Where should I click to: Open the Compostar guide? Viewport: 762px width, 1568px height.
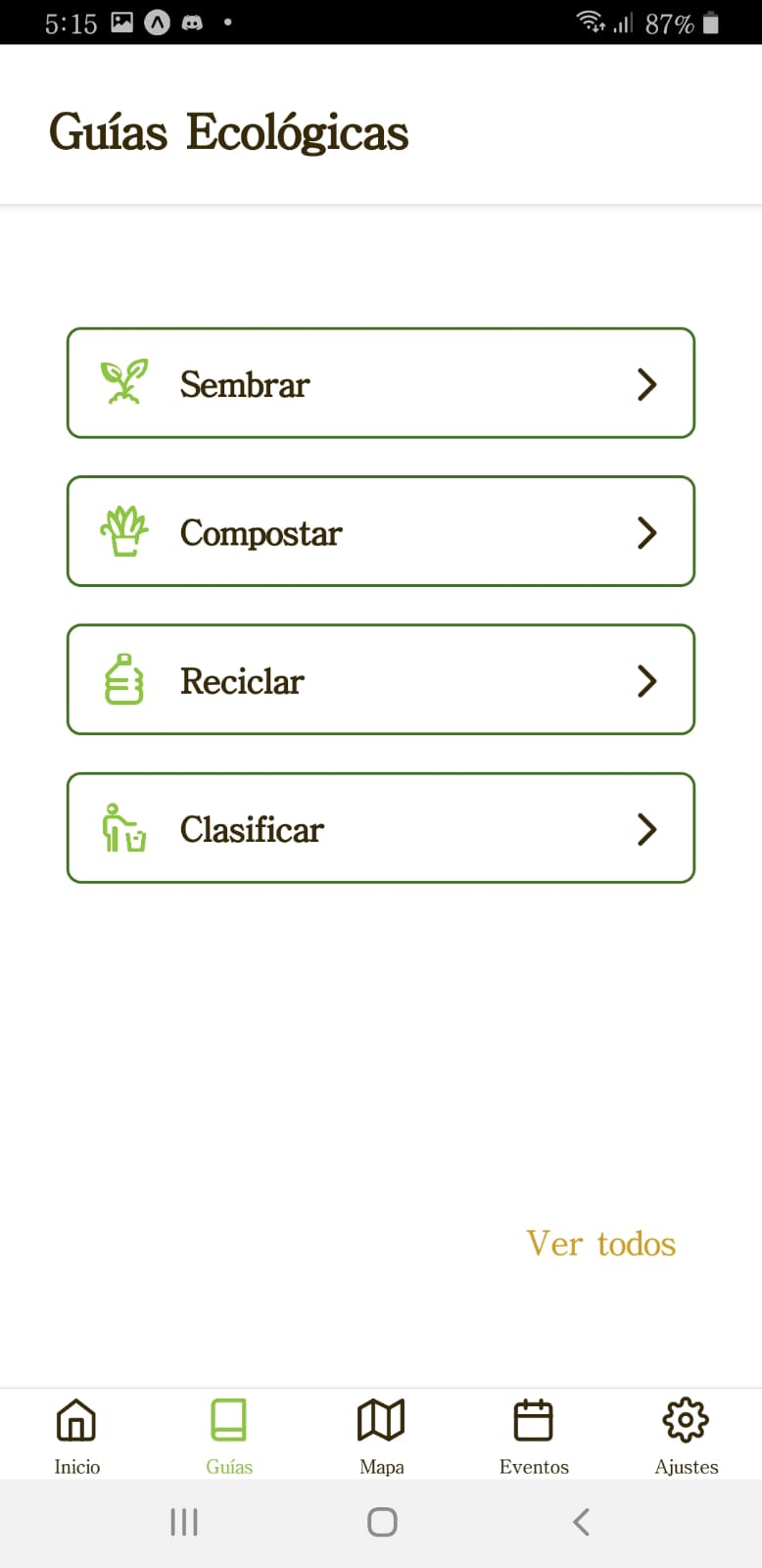coord(381,531)
